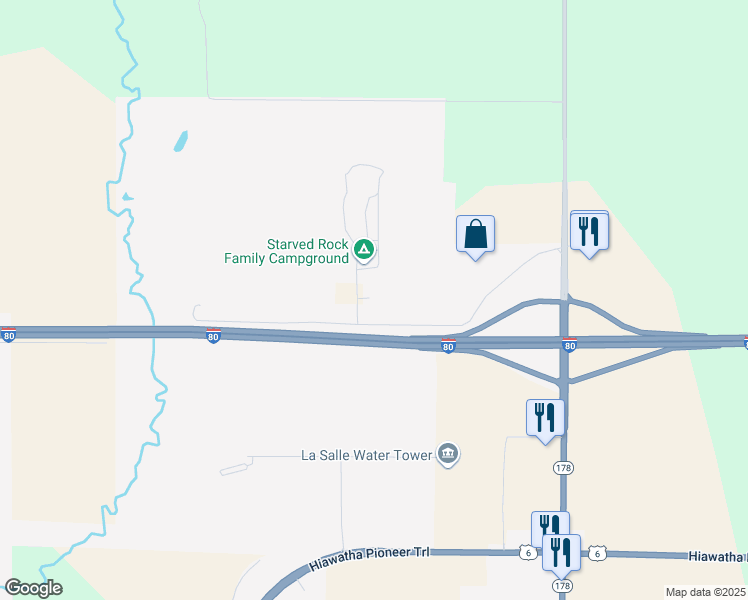748x600 pixels.
Task: View the restaurant marker above the 178 shield
Action: pos(545,417)
